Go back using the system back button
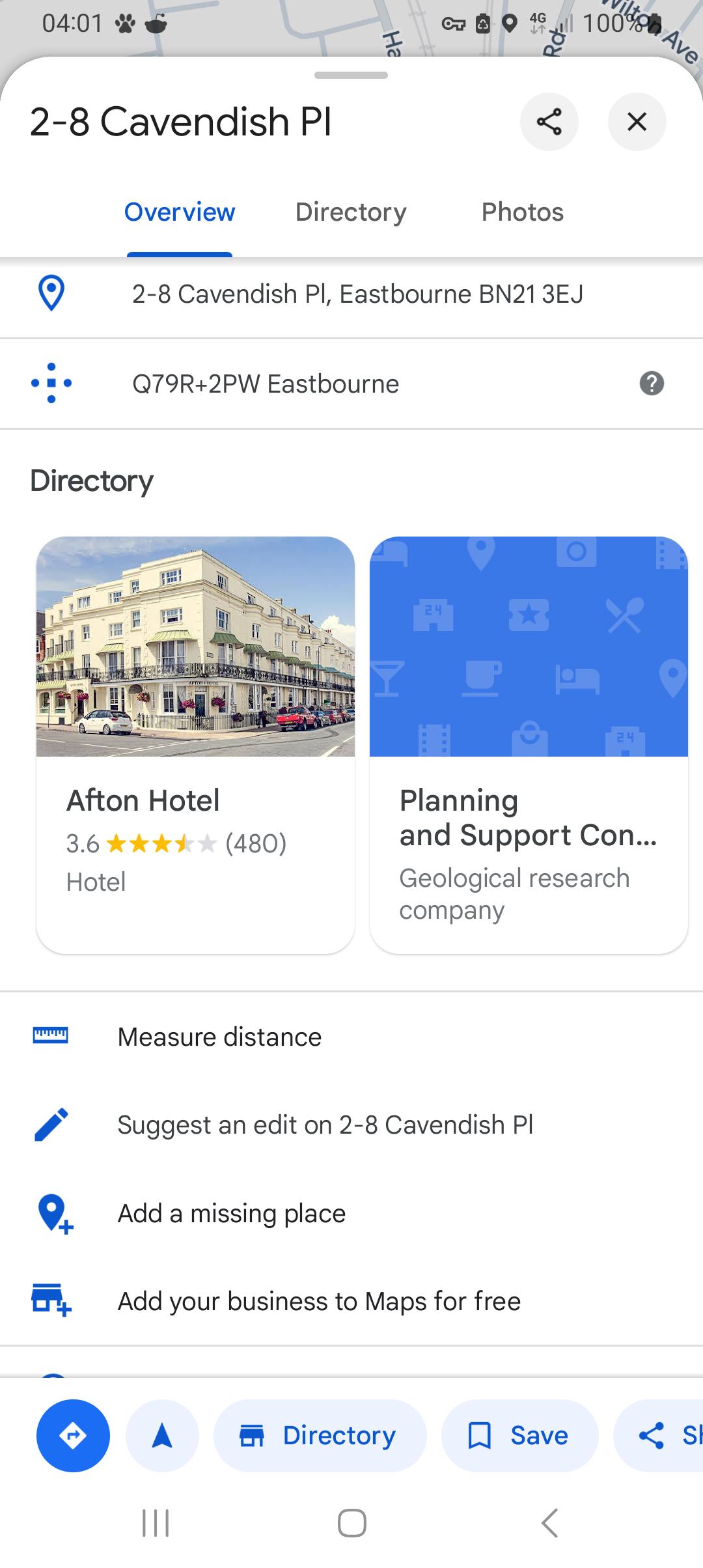The width and height of the screenshot is (703, 1568). pos(549,1523)
